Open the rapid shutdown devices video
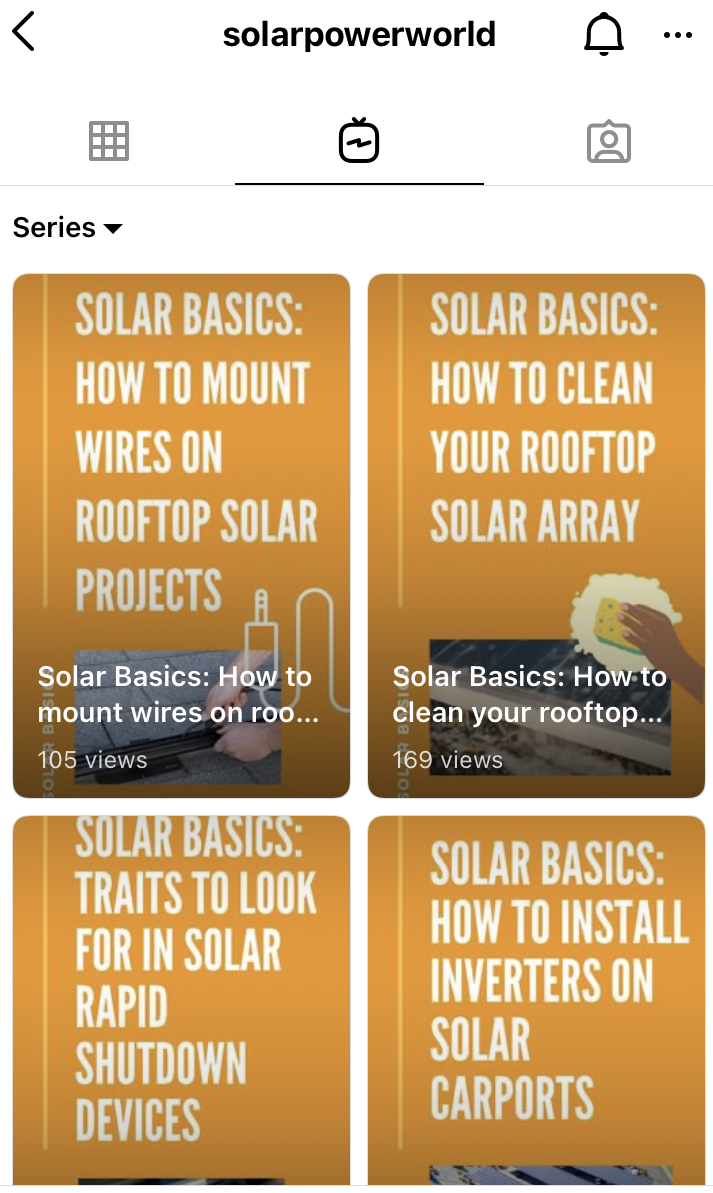 (181, 1001)
